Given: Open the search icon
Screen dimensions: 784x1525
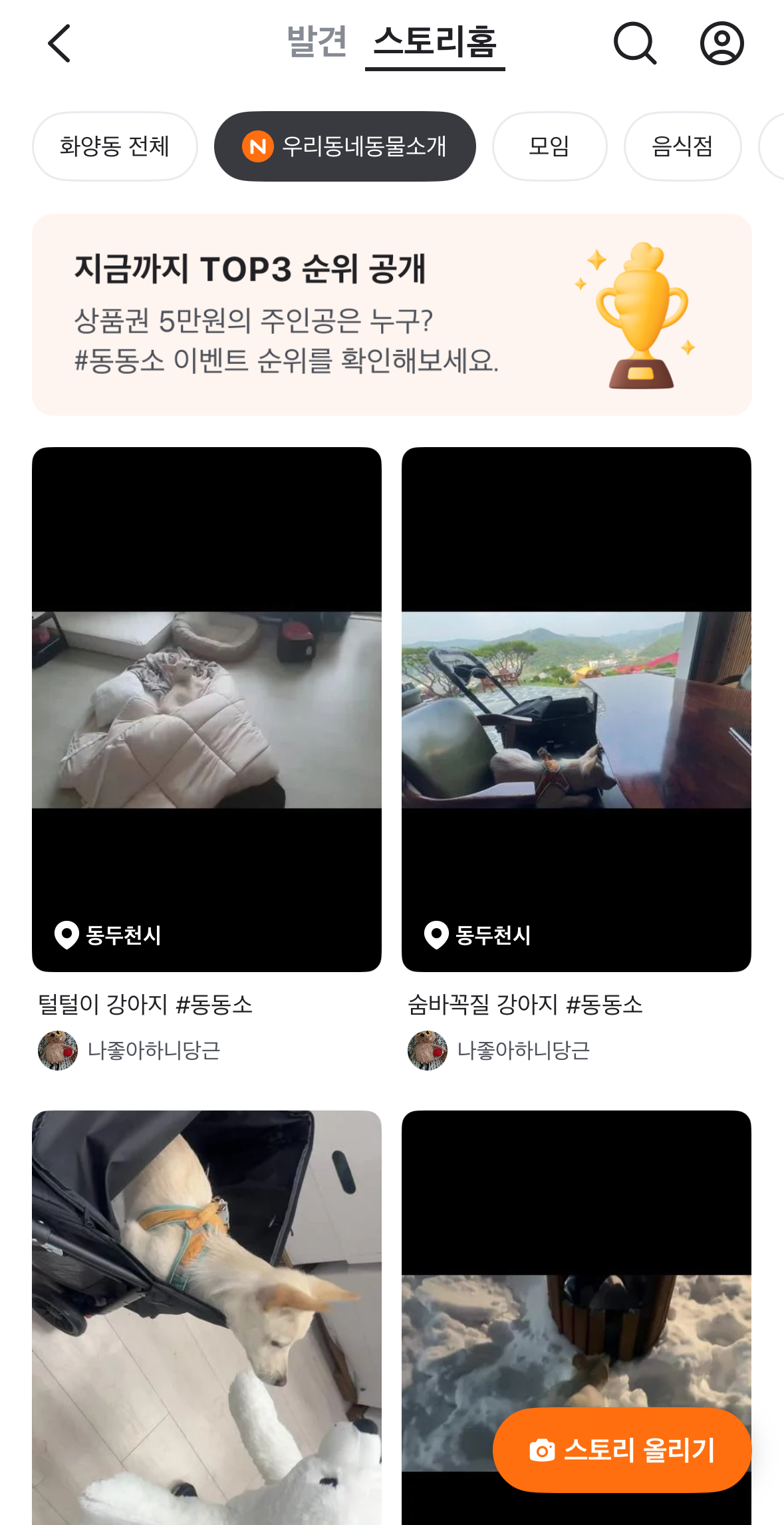Looking at the screenshot, I should click(x=634, y=44).
